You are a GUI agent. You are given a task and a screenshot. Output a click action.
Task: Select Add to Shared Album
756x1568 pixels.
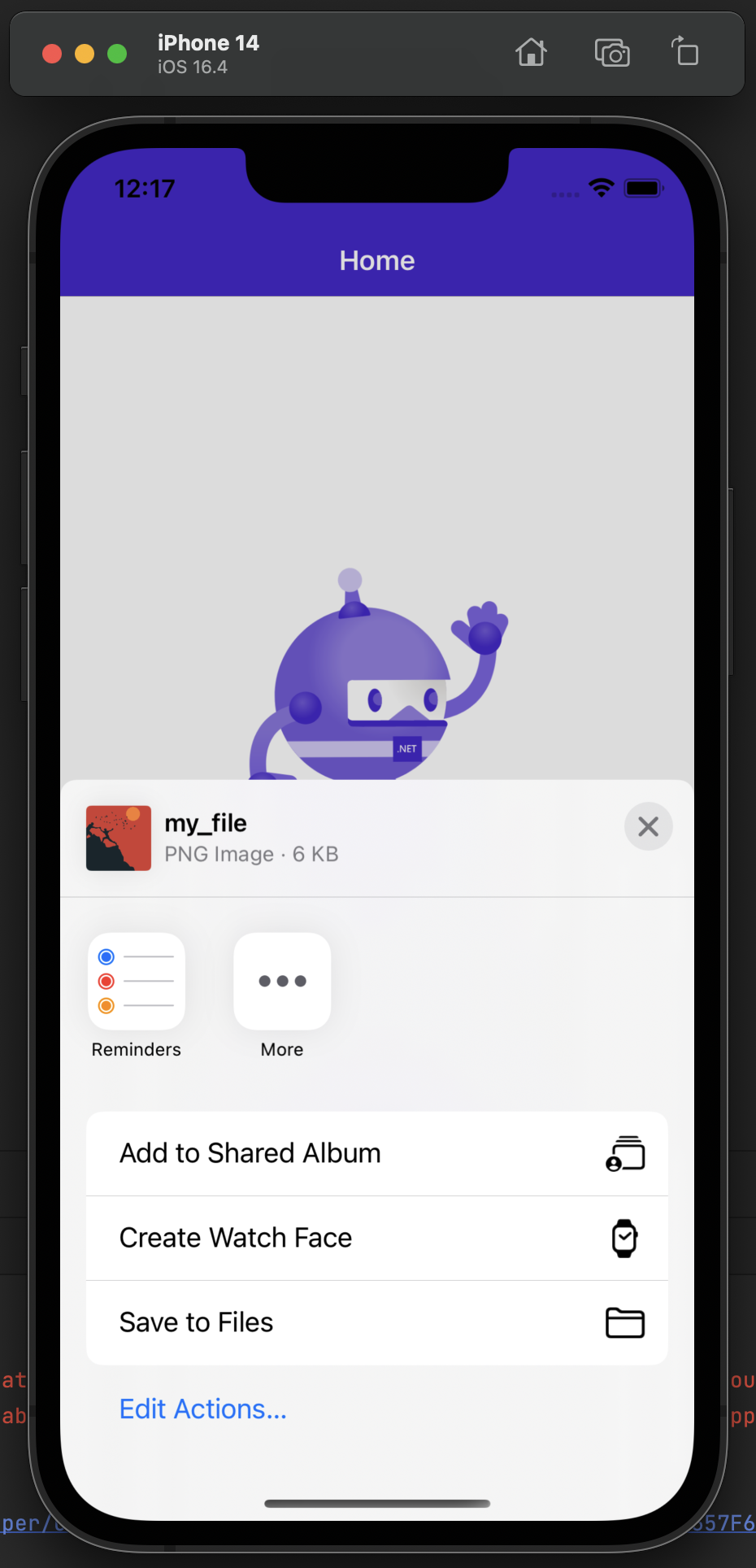point(377,1153)
